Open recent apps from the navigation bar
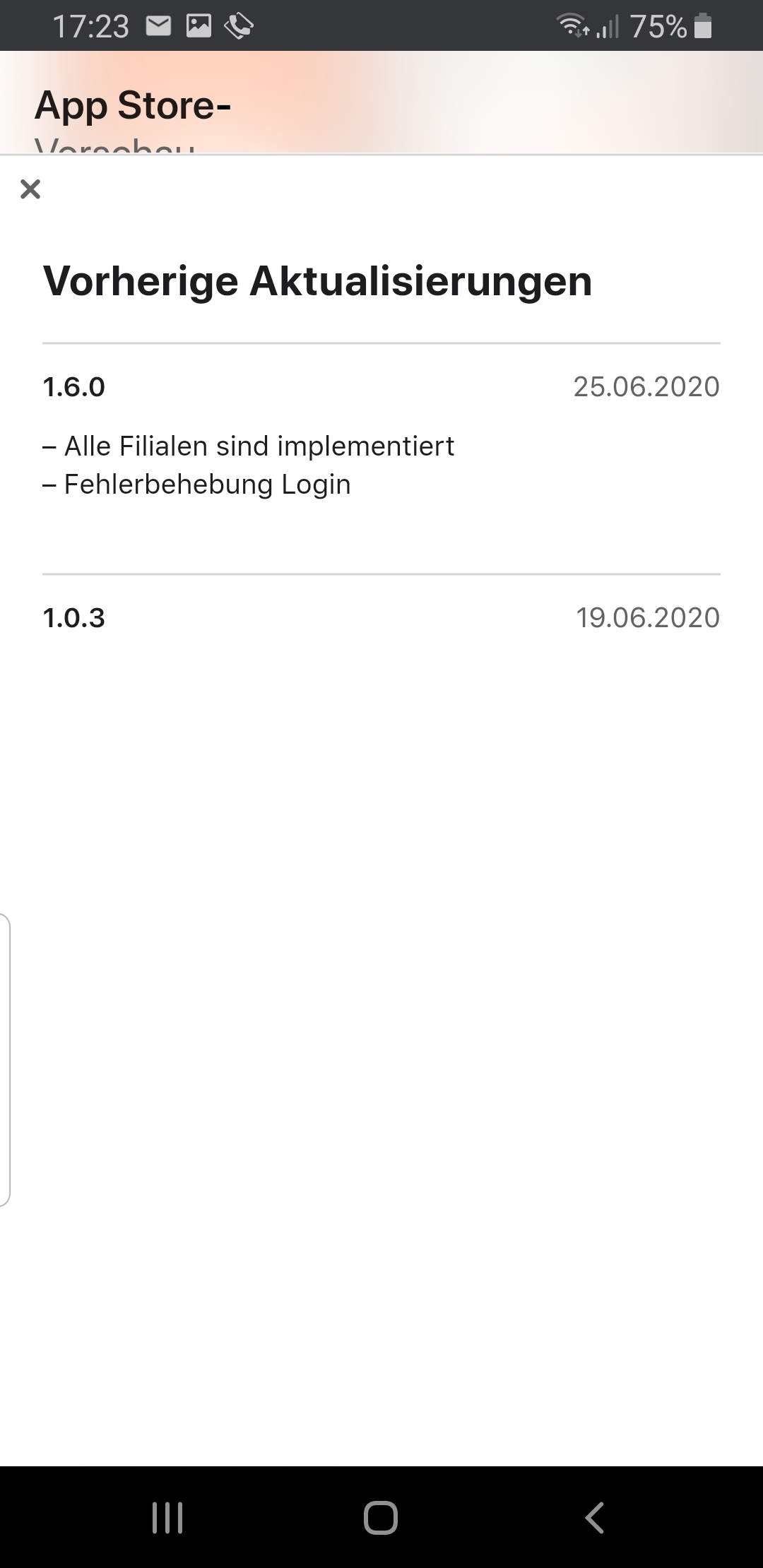 [x=167, y=1517]
